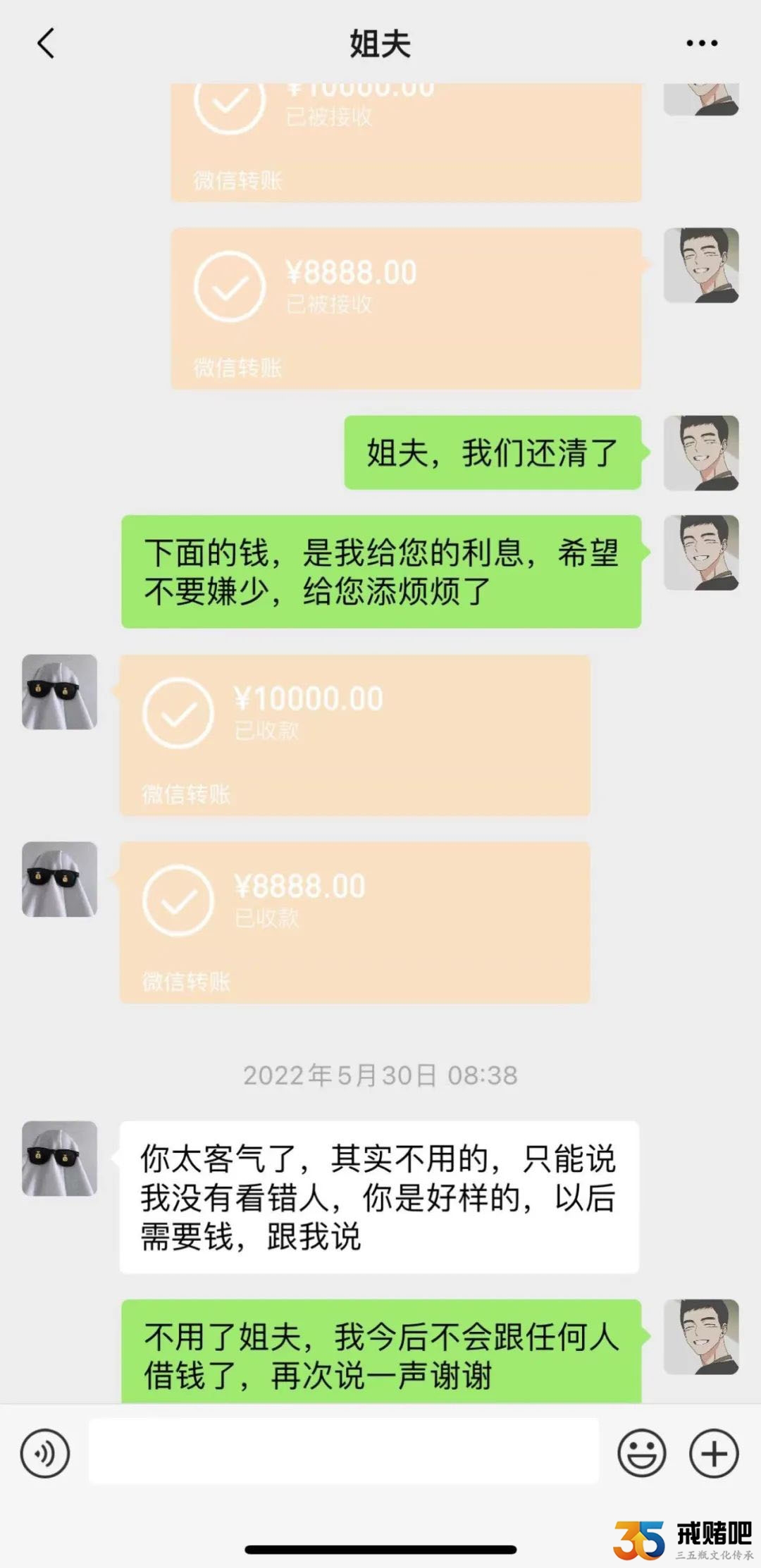Switch to voice message input
The width and height of the screenshot is (761, 1568).
click(x=45, y=1453)
